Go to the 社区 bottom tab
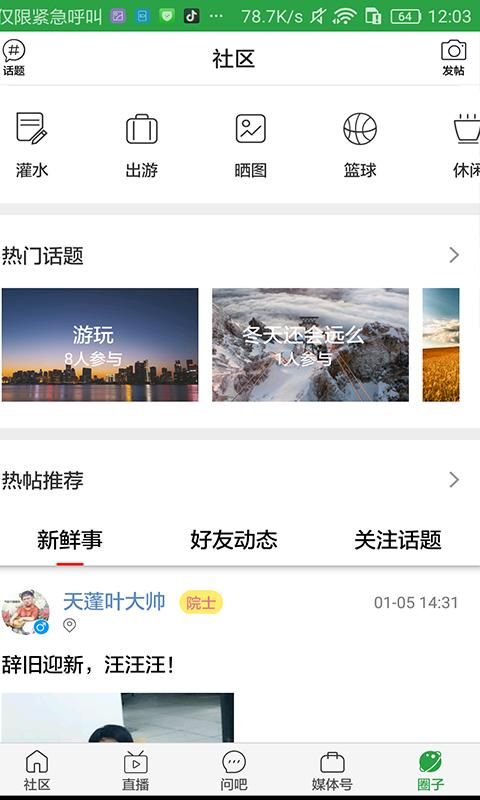The height and width of the screenshot is (800, 480). [x=37, y=770]
